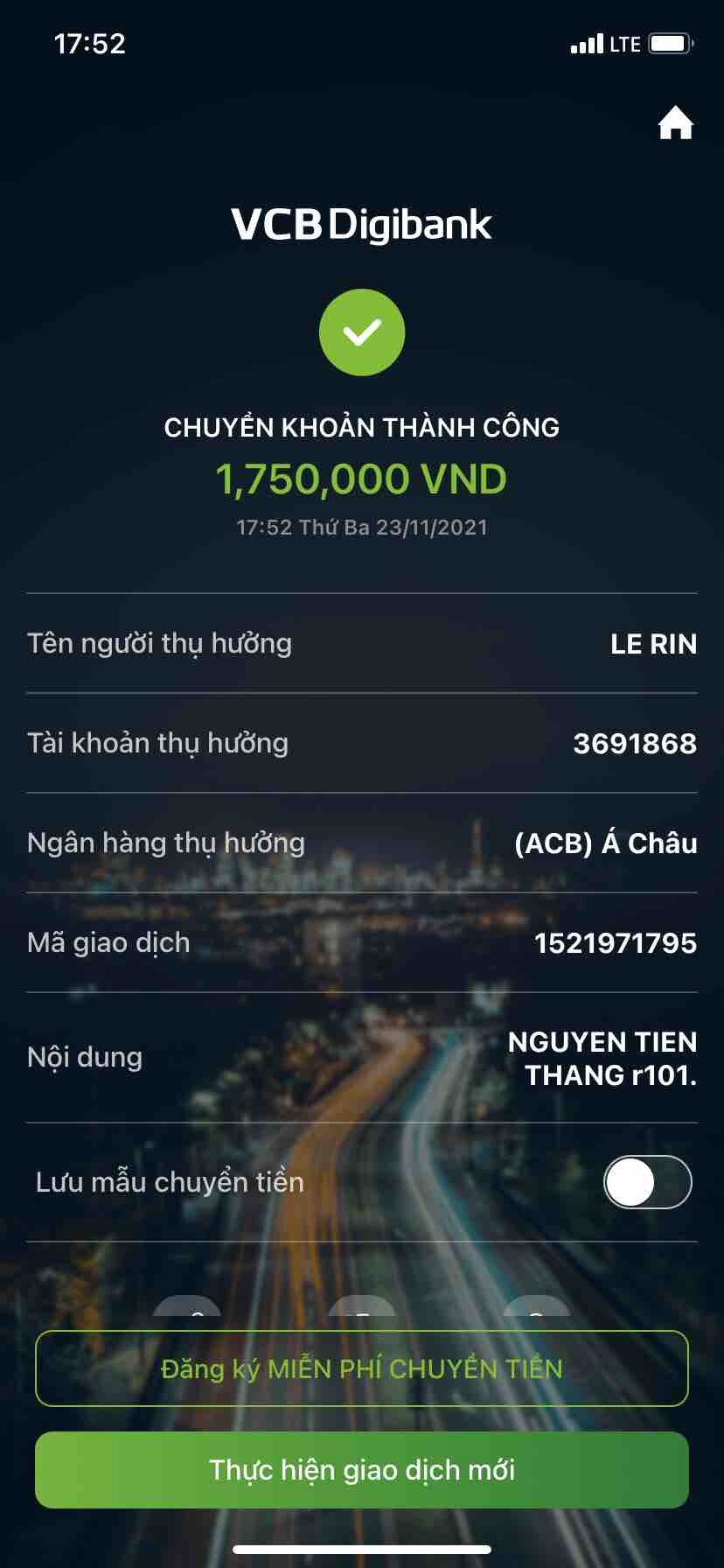Viewport: 724px width, 1568px height.
Task: Start a new transaction with Thực hiện giao dịch mới
Action: pos(362,1470)
